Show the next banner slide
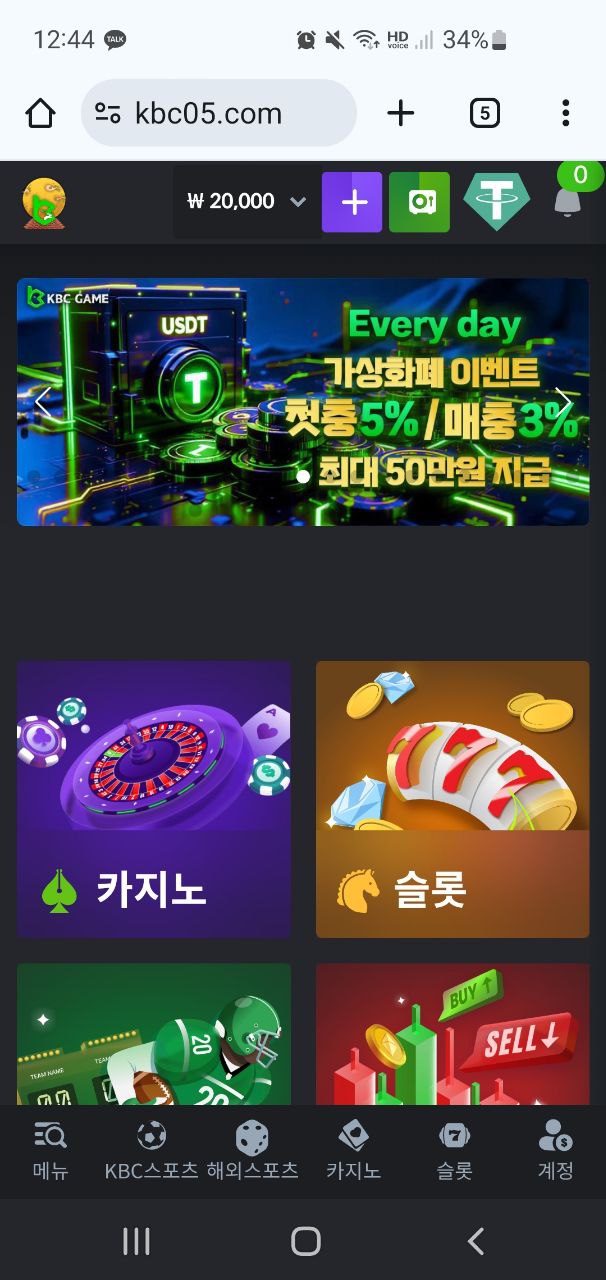The width and height of the screenshot is (606, 1280). tap(564, 402)
